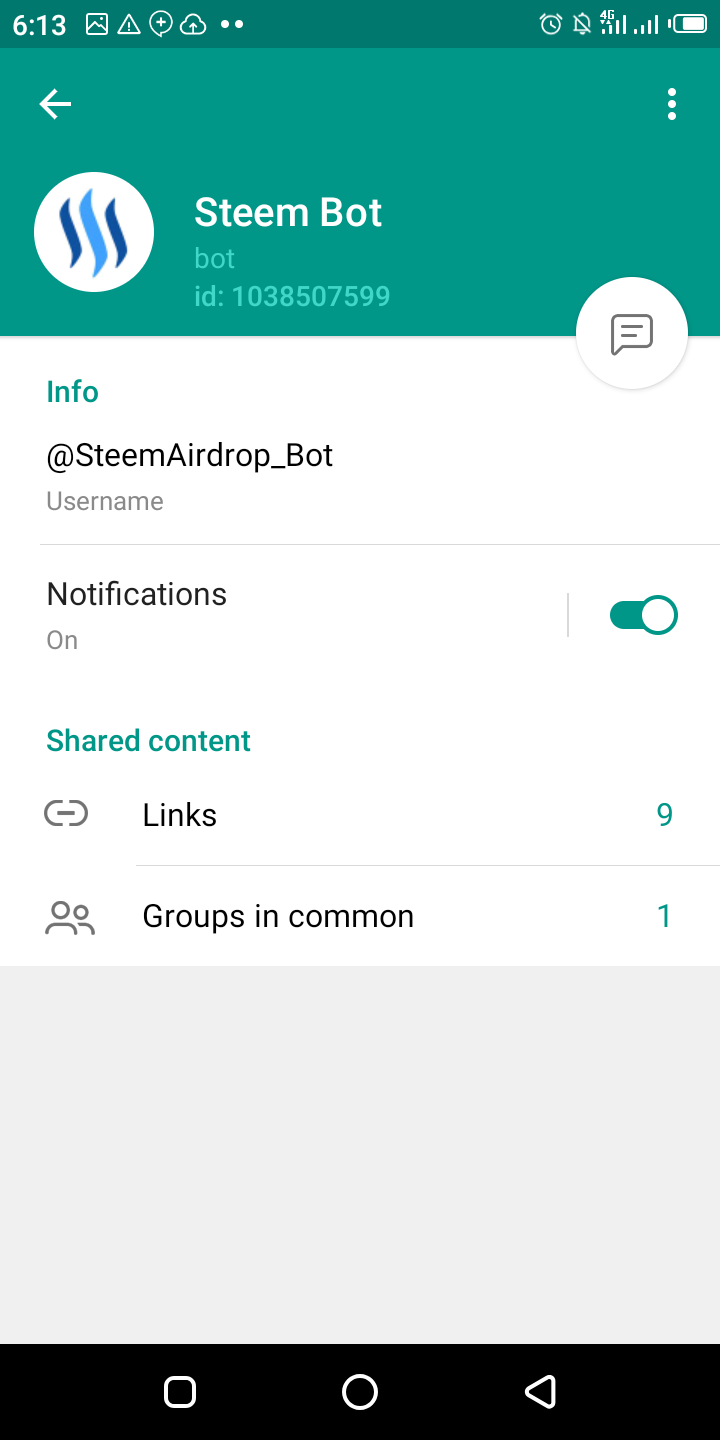Open recent apps from navigation bar
The height and width of the screenshot is (1440, 720).
pyautogui.click(x=180, y=1391)
